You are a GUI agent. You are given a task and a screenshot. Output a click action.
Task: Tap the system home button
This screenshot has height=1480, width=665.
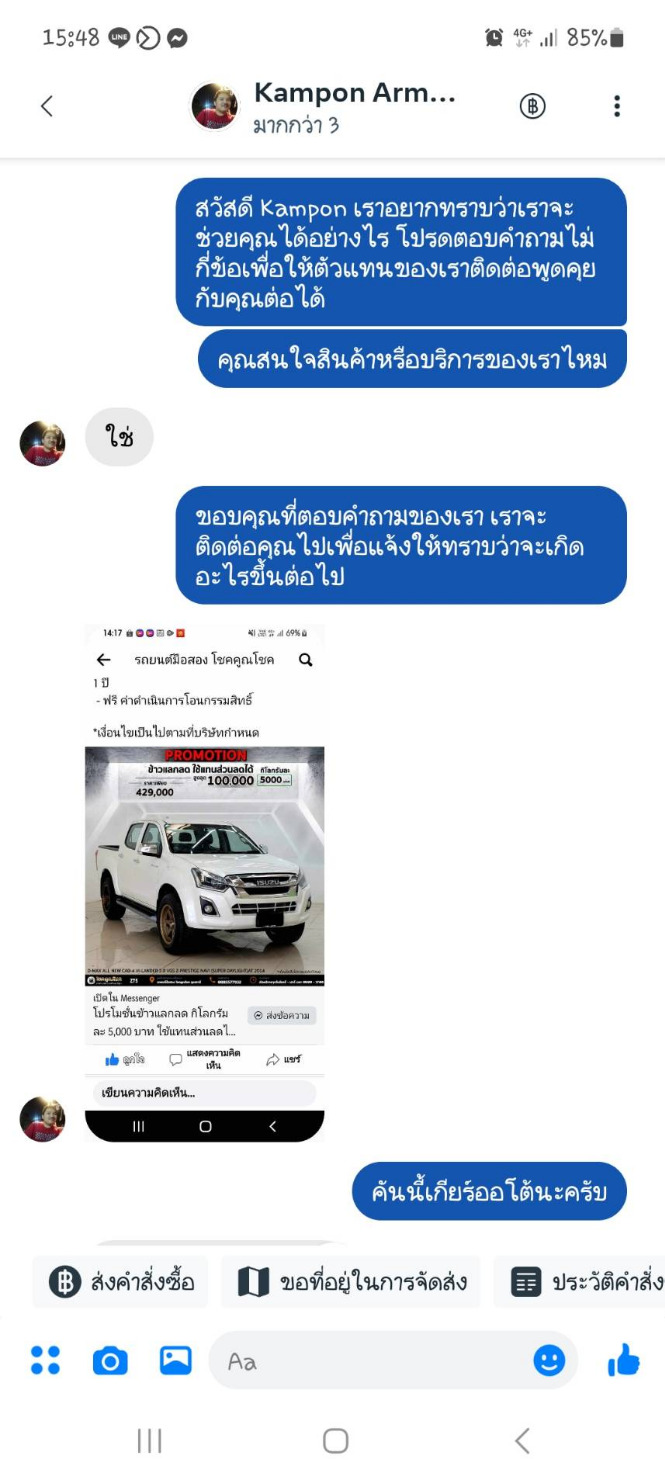click(336, 1440)
